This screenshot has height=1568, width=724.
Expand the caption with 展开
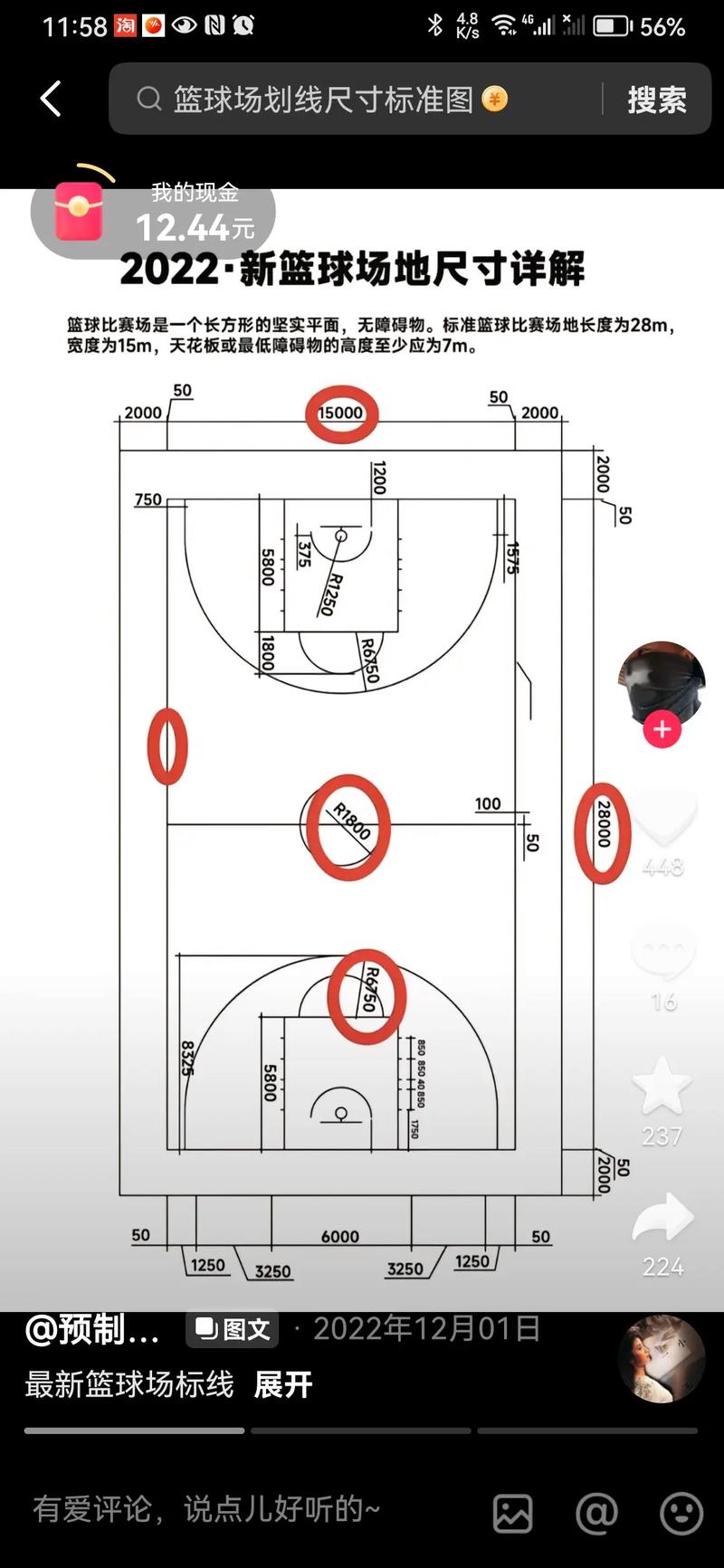pos(283,1384)
